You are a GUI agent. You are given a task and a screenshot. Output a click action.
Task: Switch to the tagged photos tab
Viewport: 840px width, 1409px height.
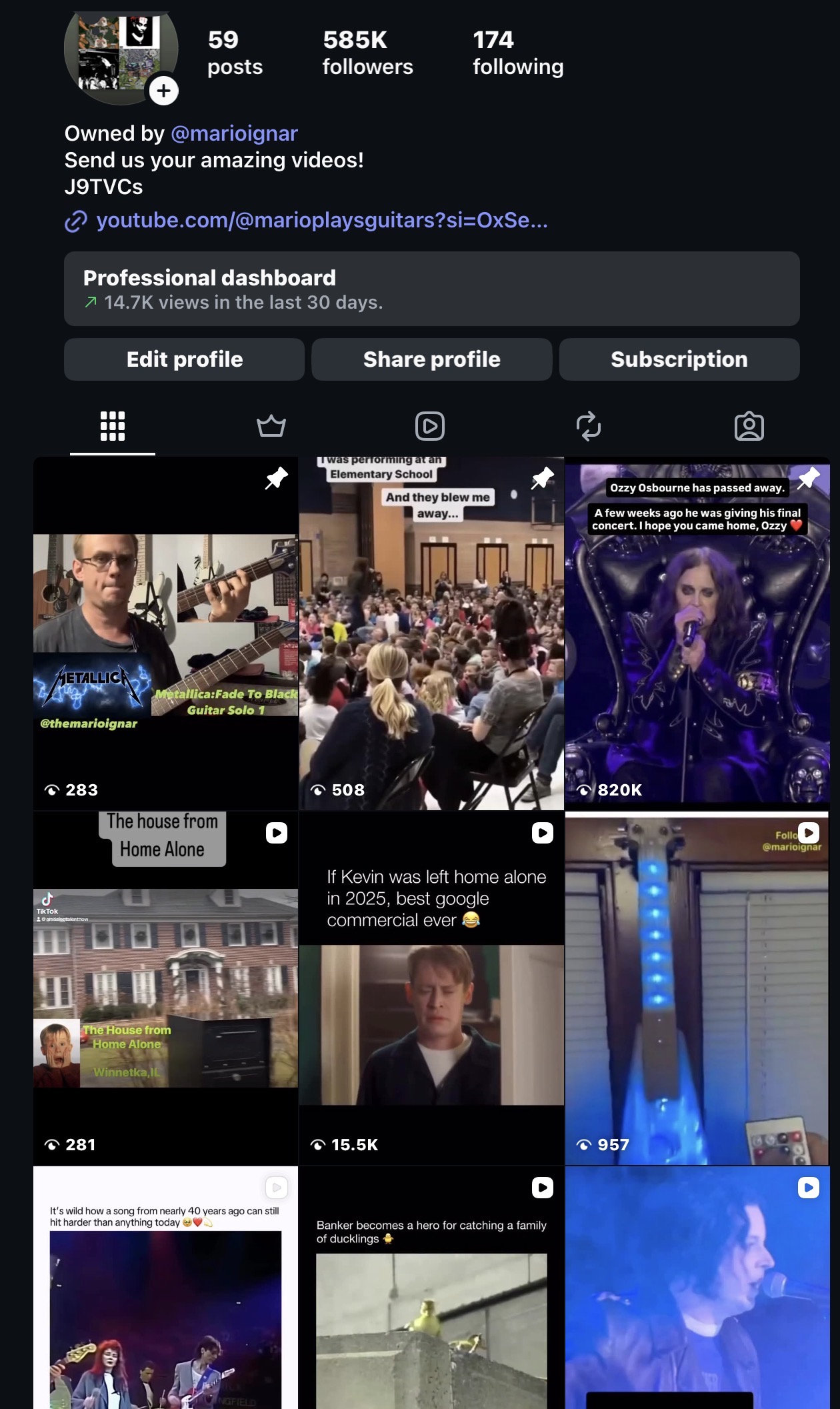pos(749,426)
